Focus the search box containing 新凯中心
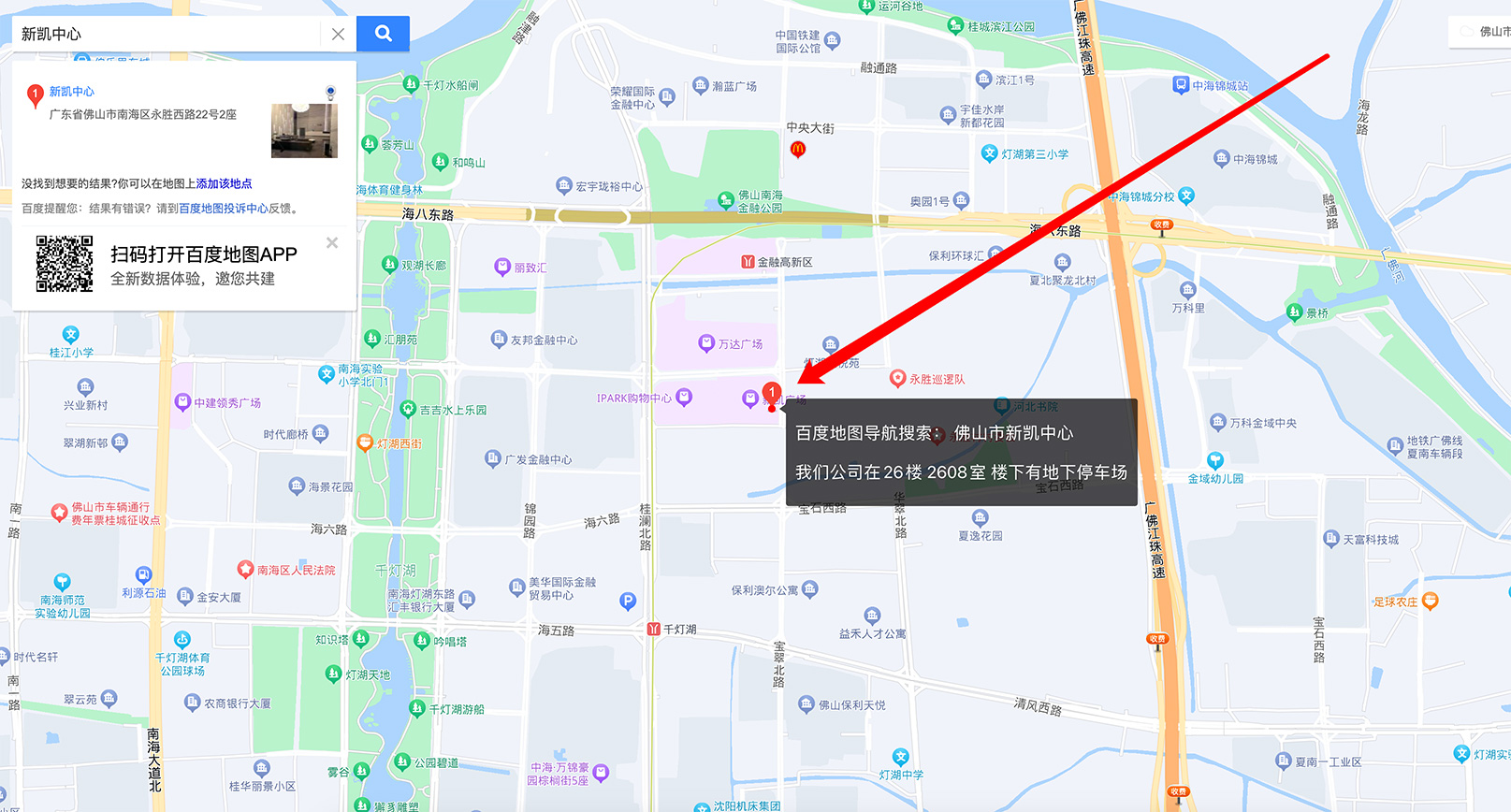 pos(168,34)
